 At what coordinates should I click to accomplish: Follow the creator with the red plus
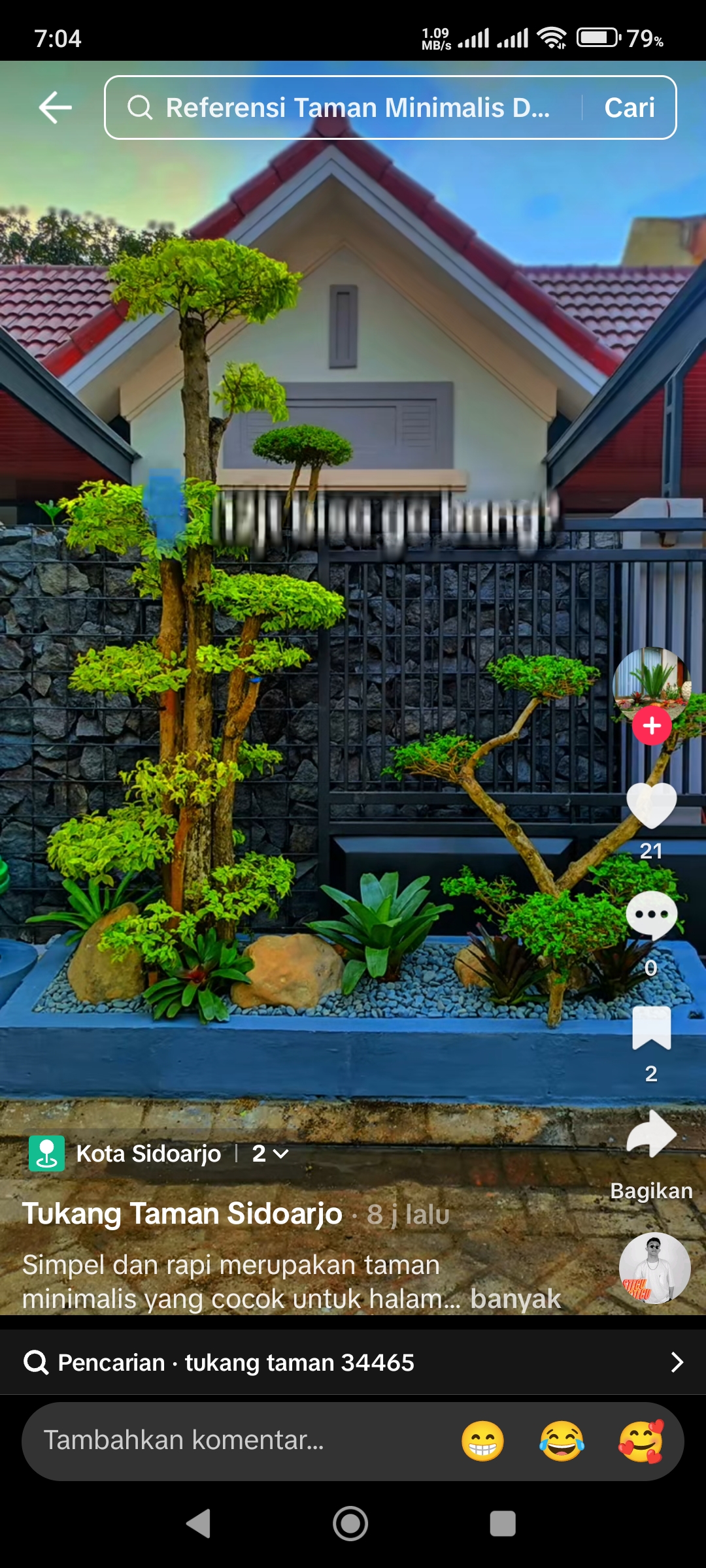651,726
